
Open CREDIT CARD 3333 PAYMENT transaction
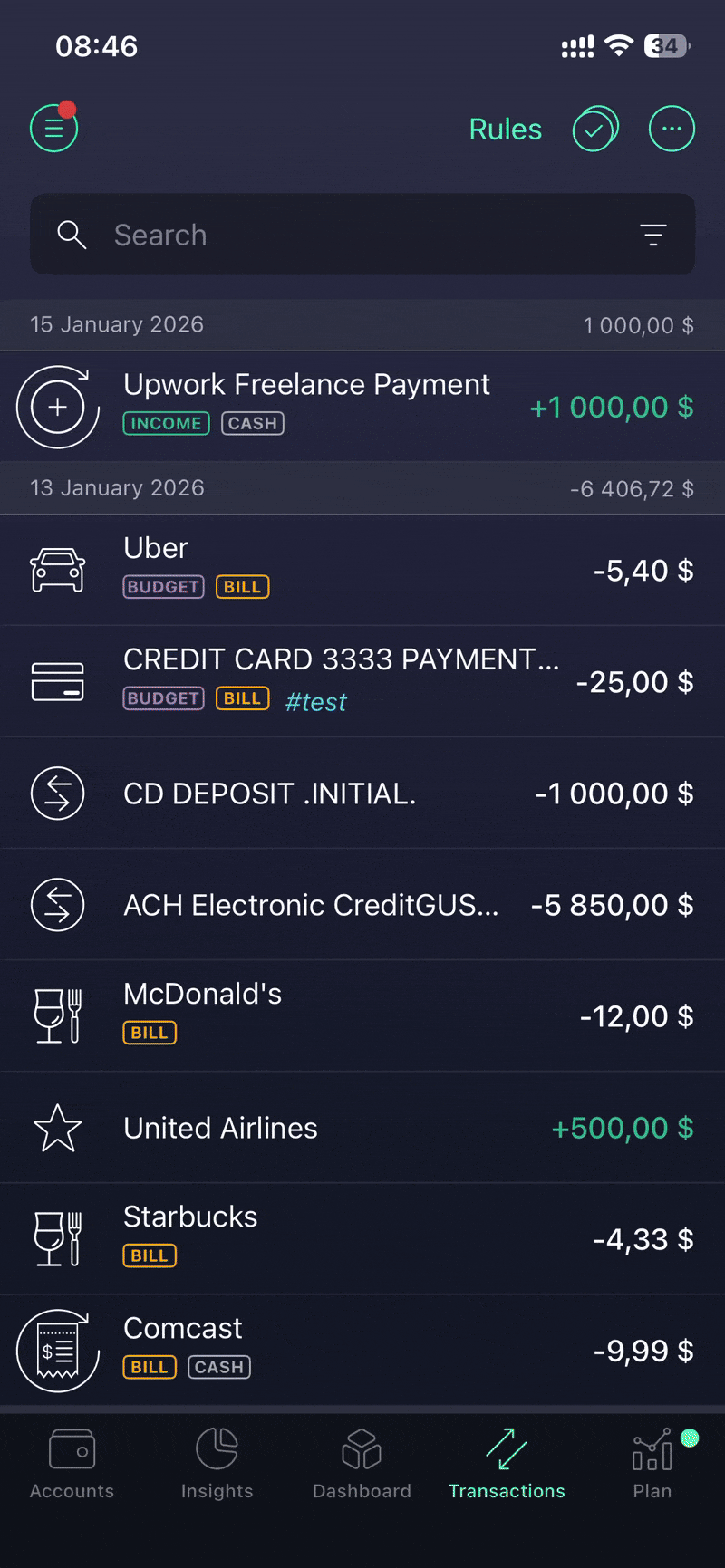pos(362,681)
